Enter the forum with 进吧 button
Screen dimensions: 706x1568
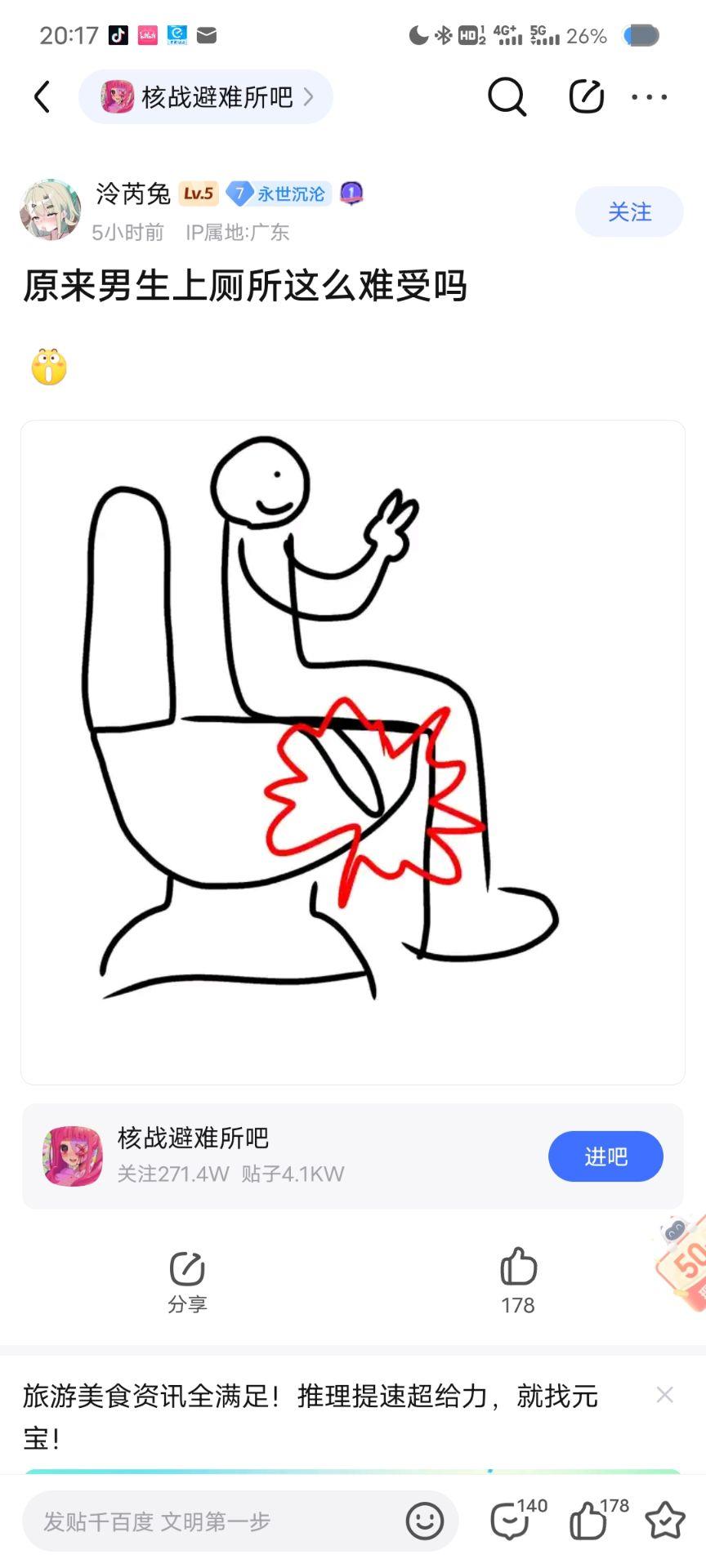[605, 1156]
